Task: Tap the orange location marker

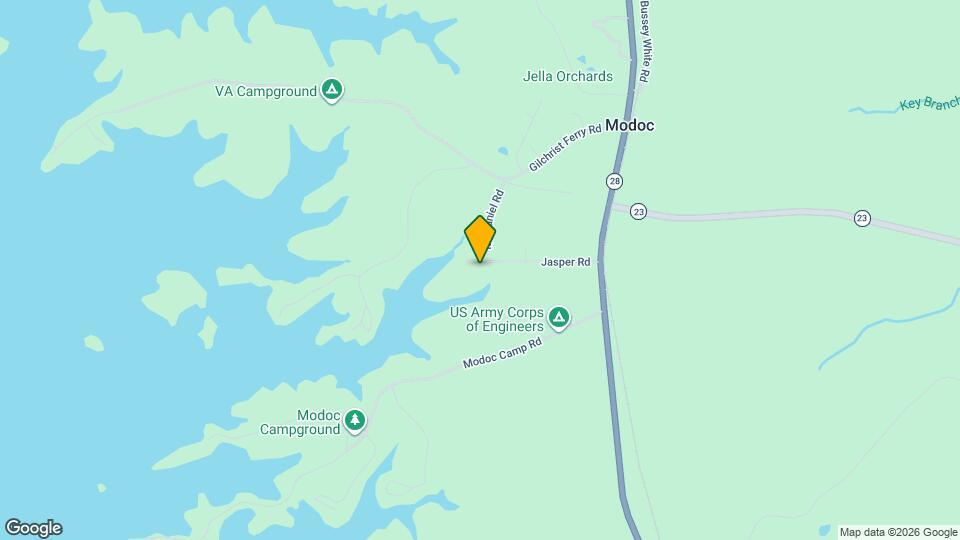Action: pyautogui.click(x=480, y=238)
